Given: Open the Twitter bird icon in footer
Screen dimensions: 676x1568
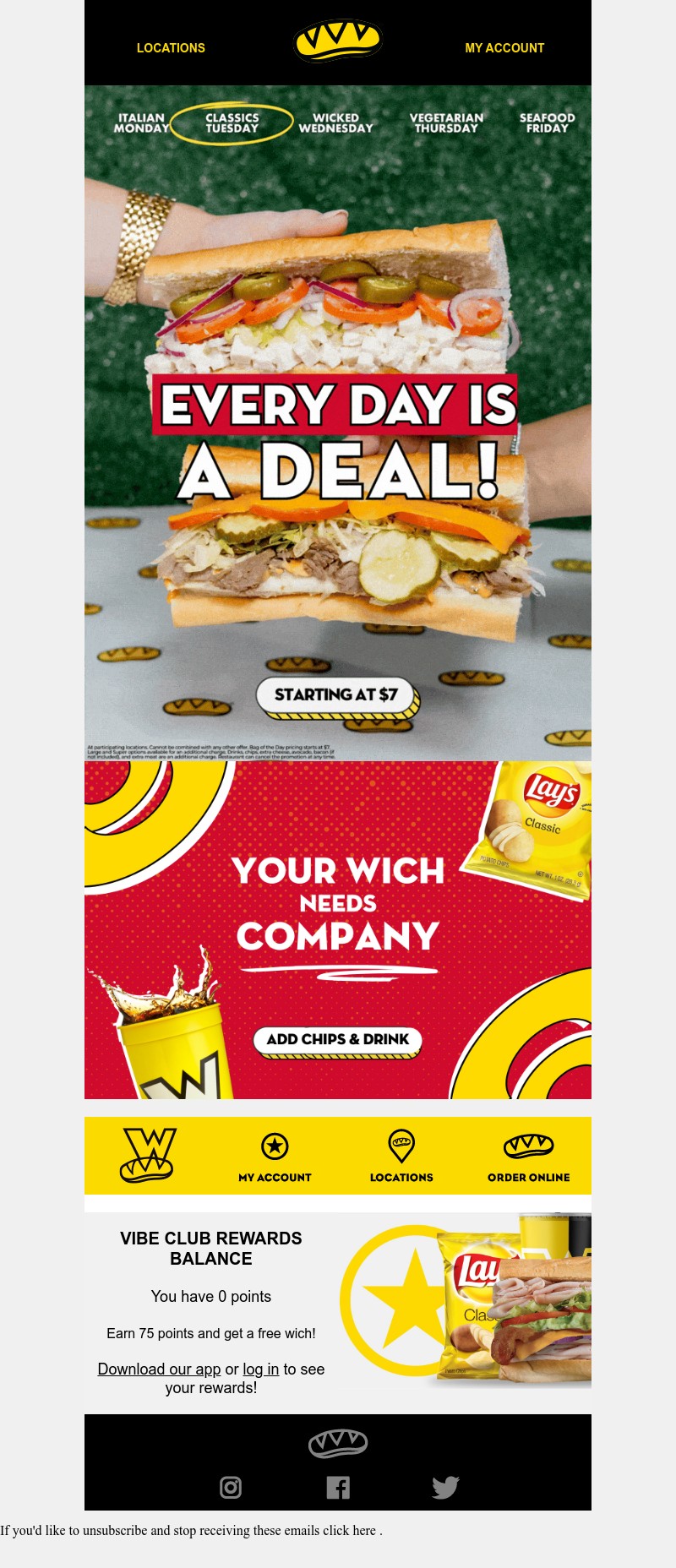Looking at the screenshot, I should tap(445, 1487).
